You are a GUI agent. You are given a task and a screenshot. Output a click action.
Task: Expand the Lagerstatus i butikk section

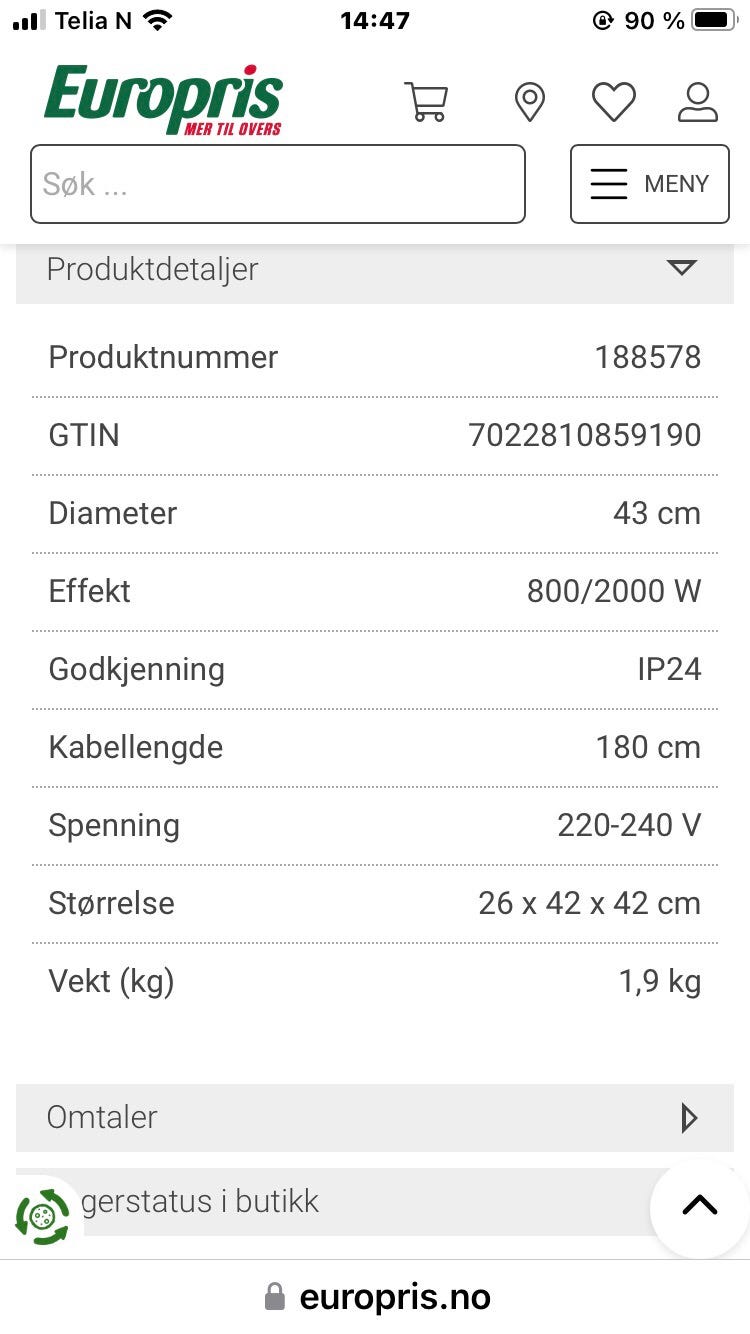pyautogui.click(x=360, y=1201)
